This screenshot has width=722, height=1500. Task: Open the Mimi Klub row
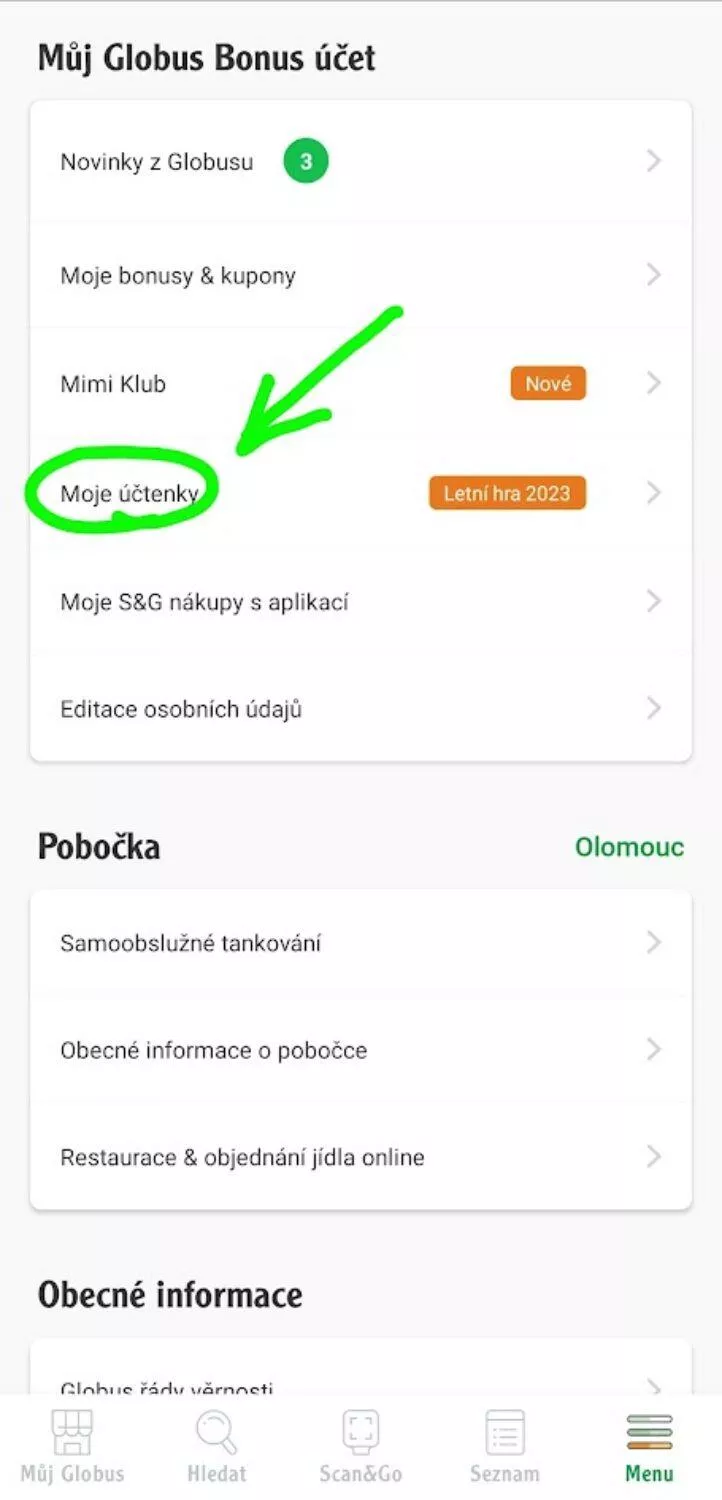click(360, 384)
